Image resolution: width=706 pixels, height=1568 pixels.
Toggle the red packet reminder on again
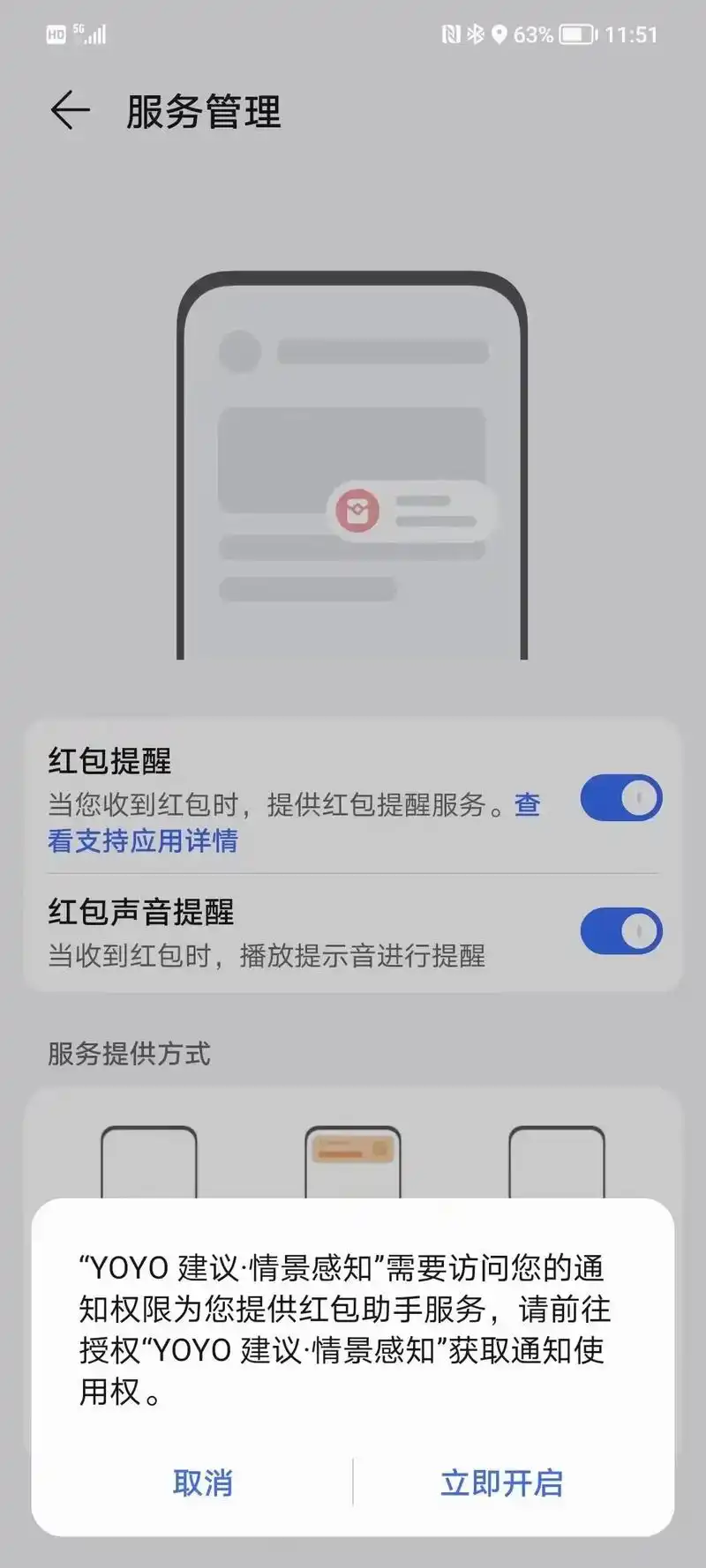(x=622, y=797)
